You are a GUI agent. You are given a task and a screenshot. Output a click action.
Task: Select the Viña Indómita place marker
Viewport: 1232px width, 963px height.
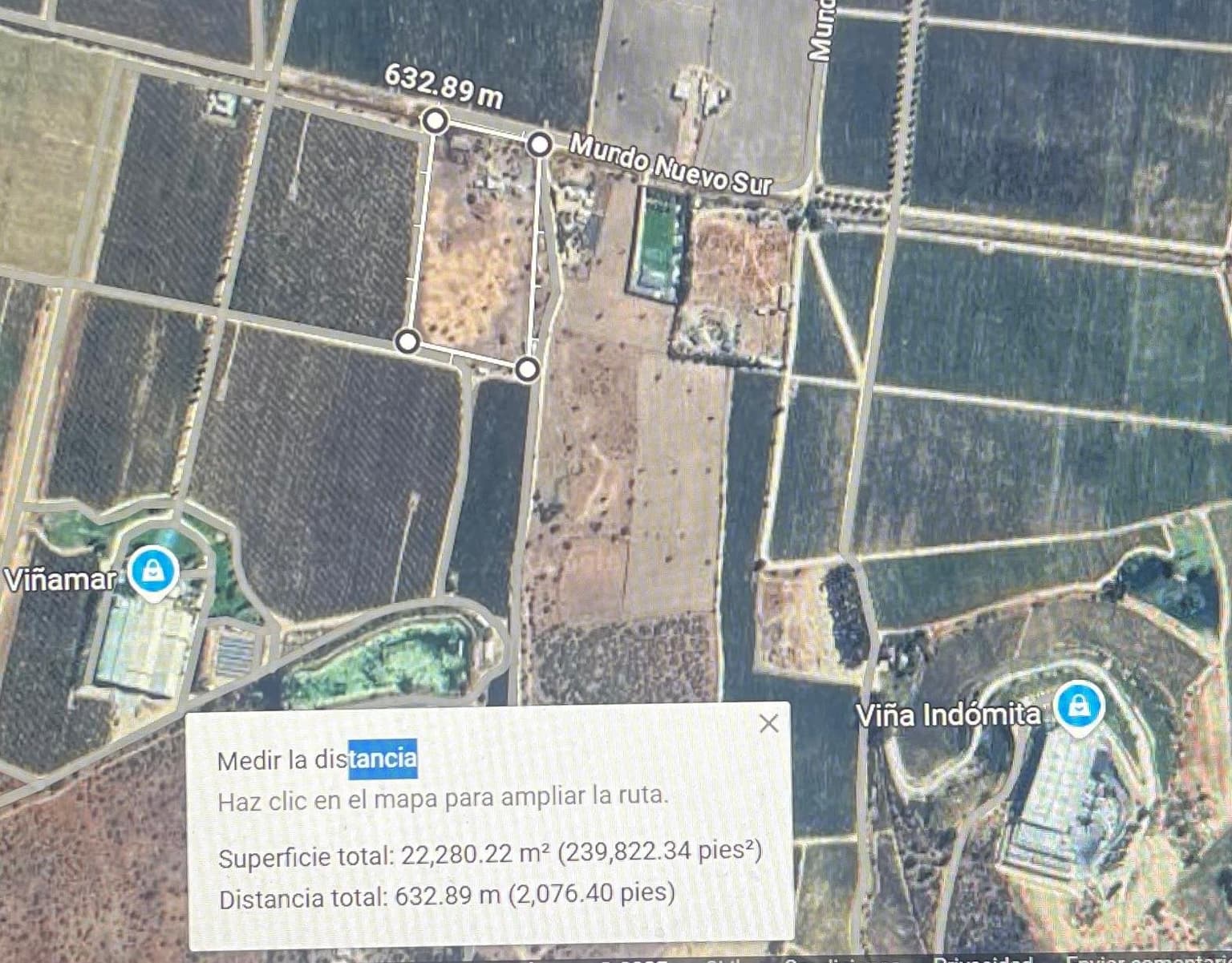pos(1080,706)
